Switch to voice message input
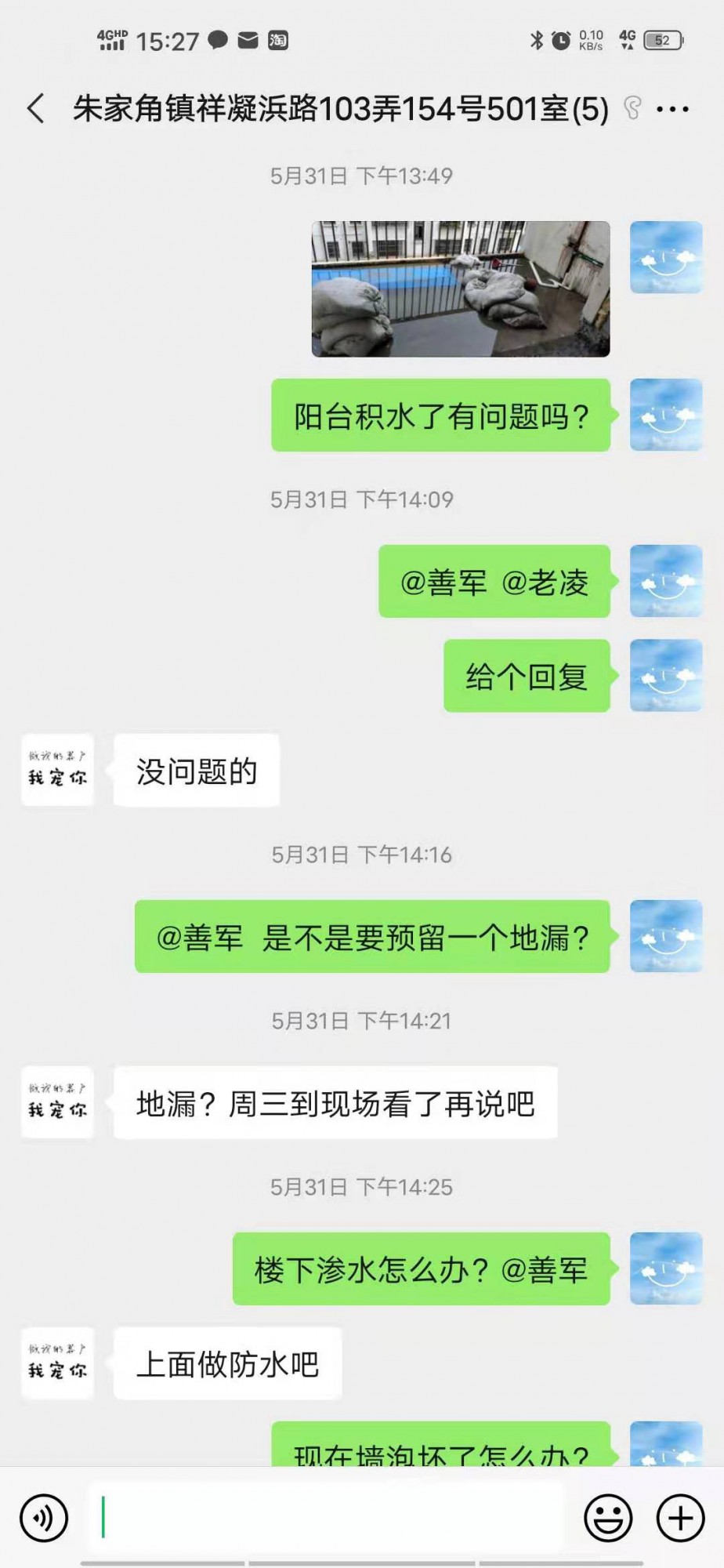This screenshot has height=1568, width=724. click(x=45, y=1518)
